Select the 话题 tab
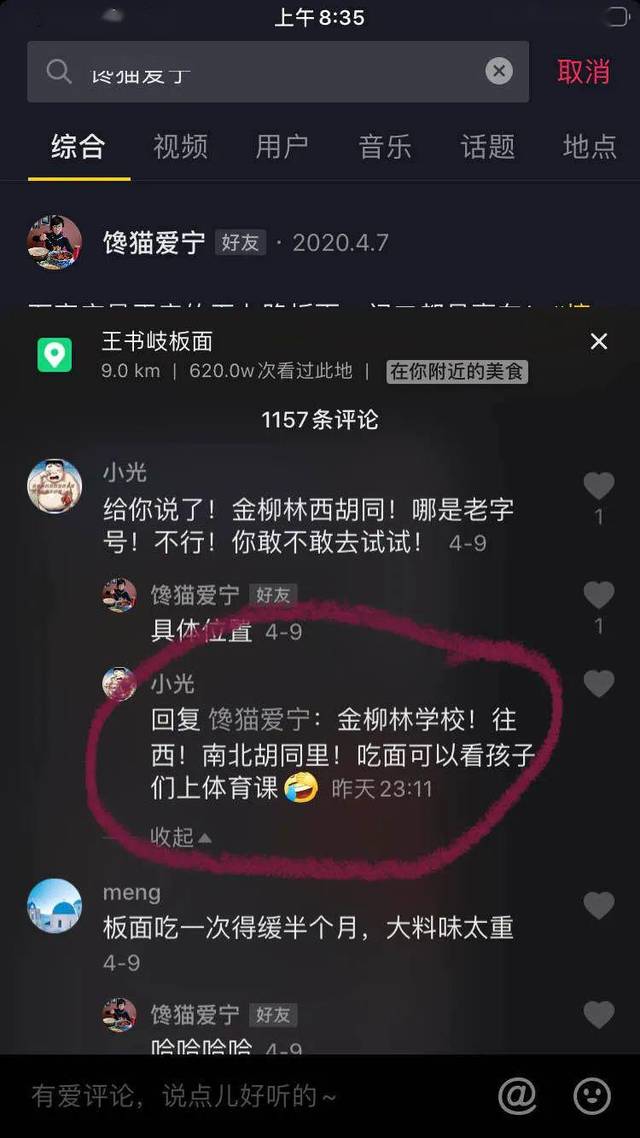 488,147
